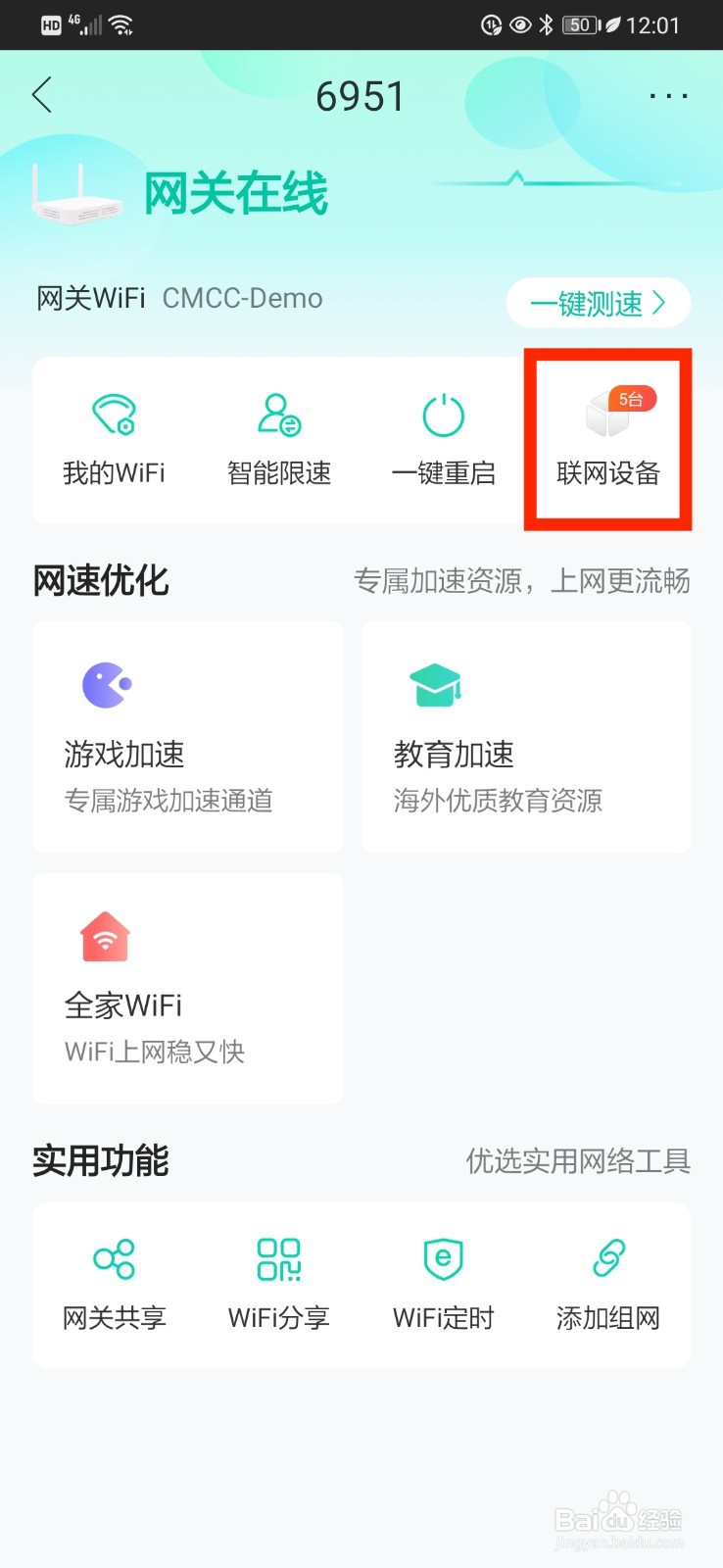
Task: Open 我的WiFi settings
Action: 114,439
